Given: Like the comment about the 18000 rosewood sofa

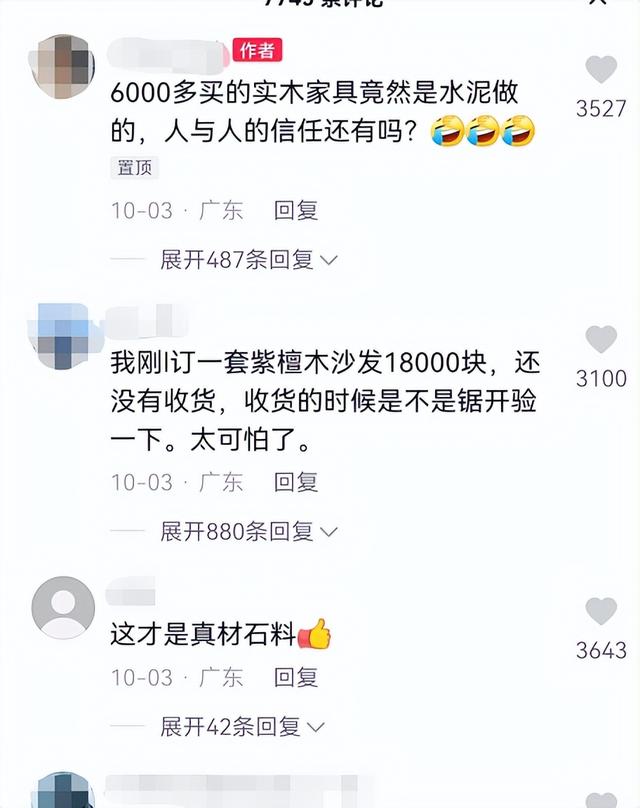Looking at the screenshot, I should point(601,340).
